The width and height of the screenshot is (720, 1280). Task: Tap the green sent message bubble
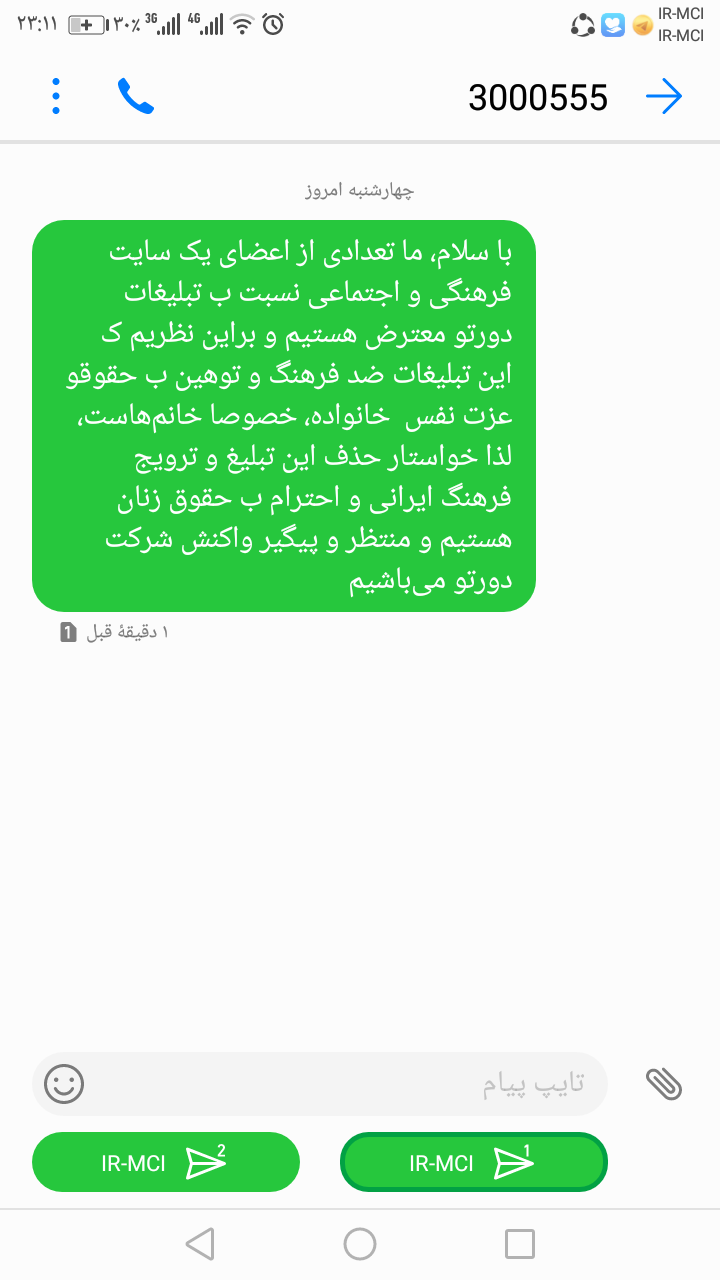tap(284, 415)
